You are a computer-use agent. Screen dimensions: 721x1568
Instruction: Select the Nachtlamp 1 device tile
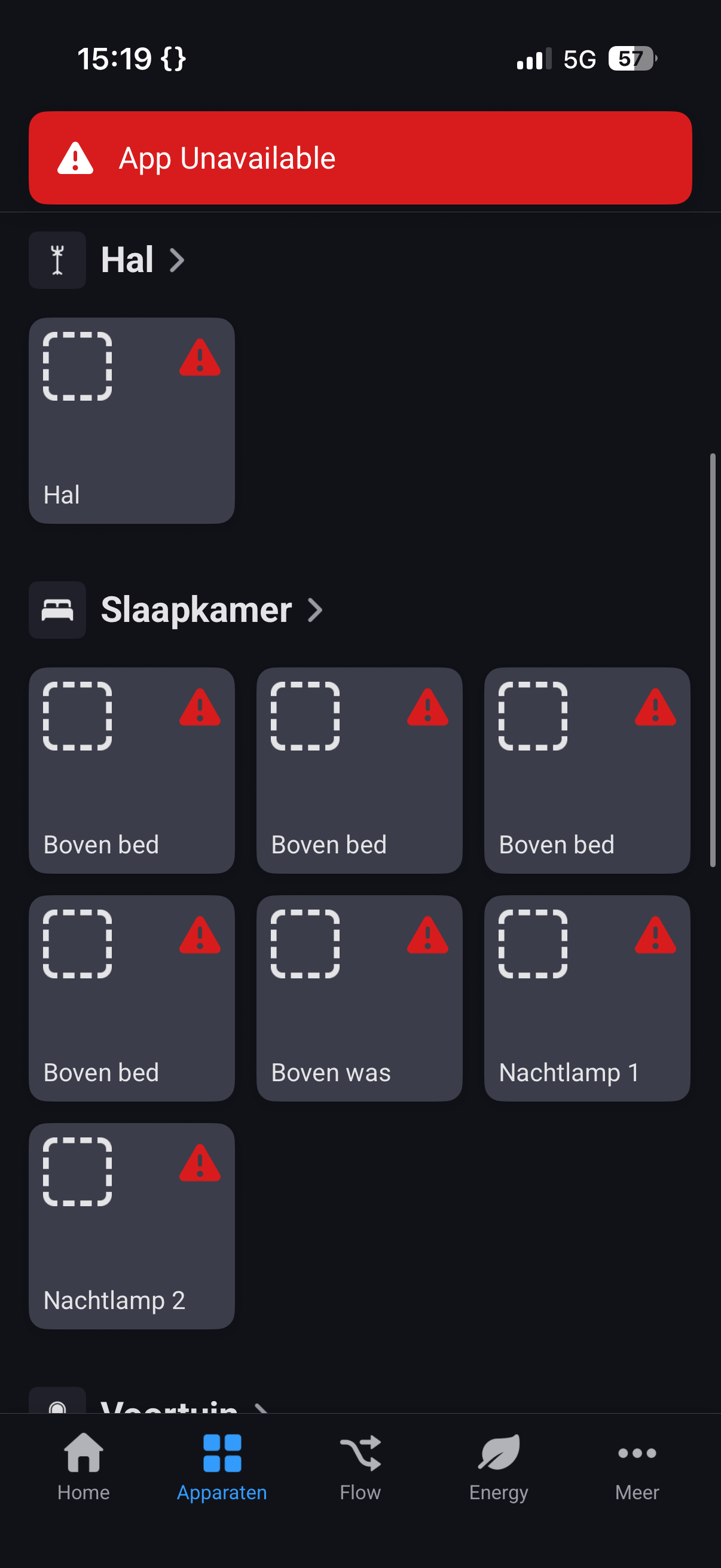[586, 998]
